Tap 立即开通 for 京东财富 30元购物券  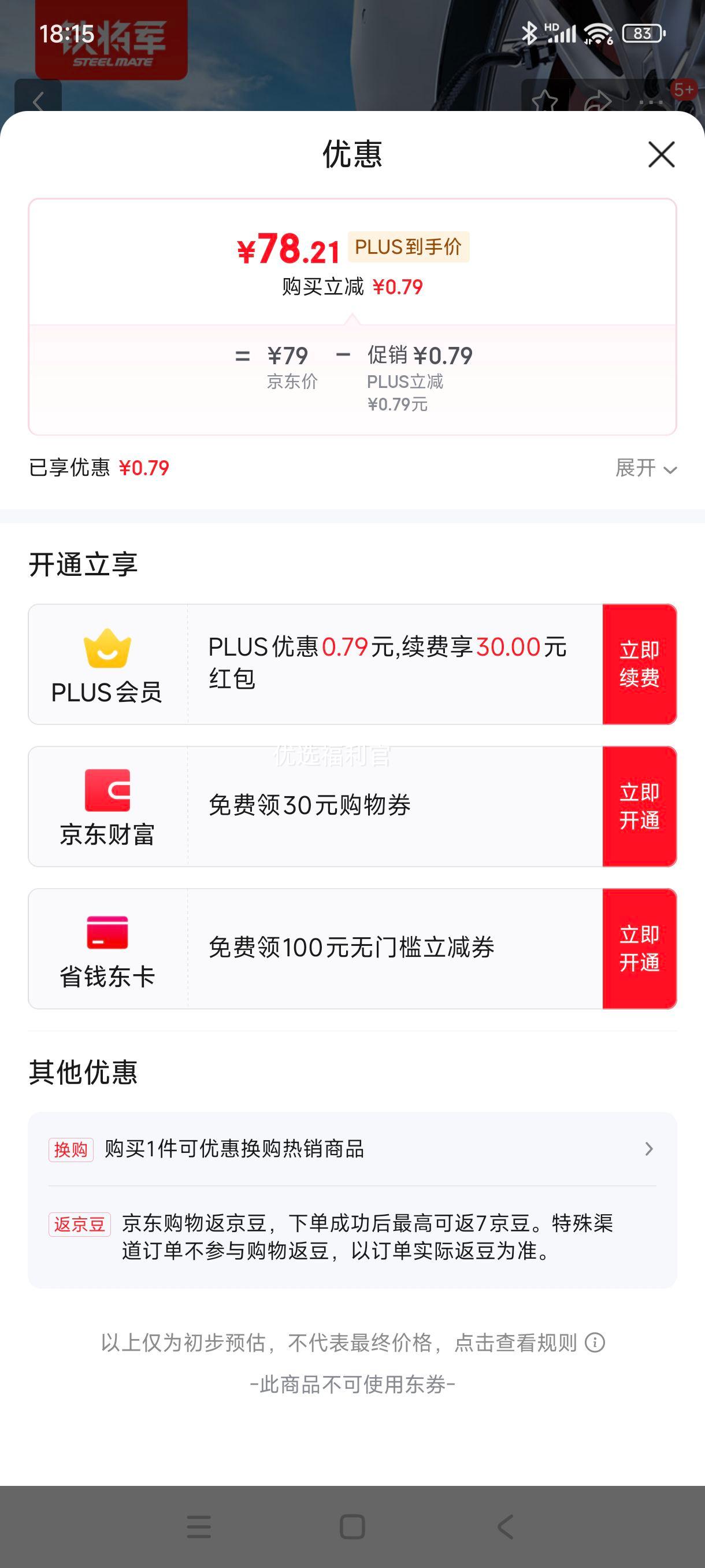639,807
